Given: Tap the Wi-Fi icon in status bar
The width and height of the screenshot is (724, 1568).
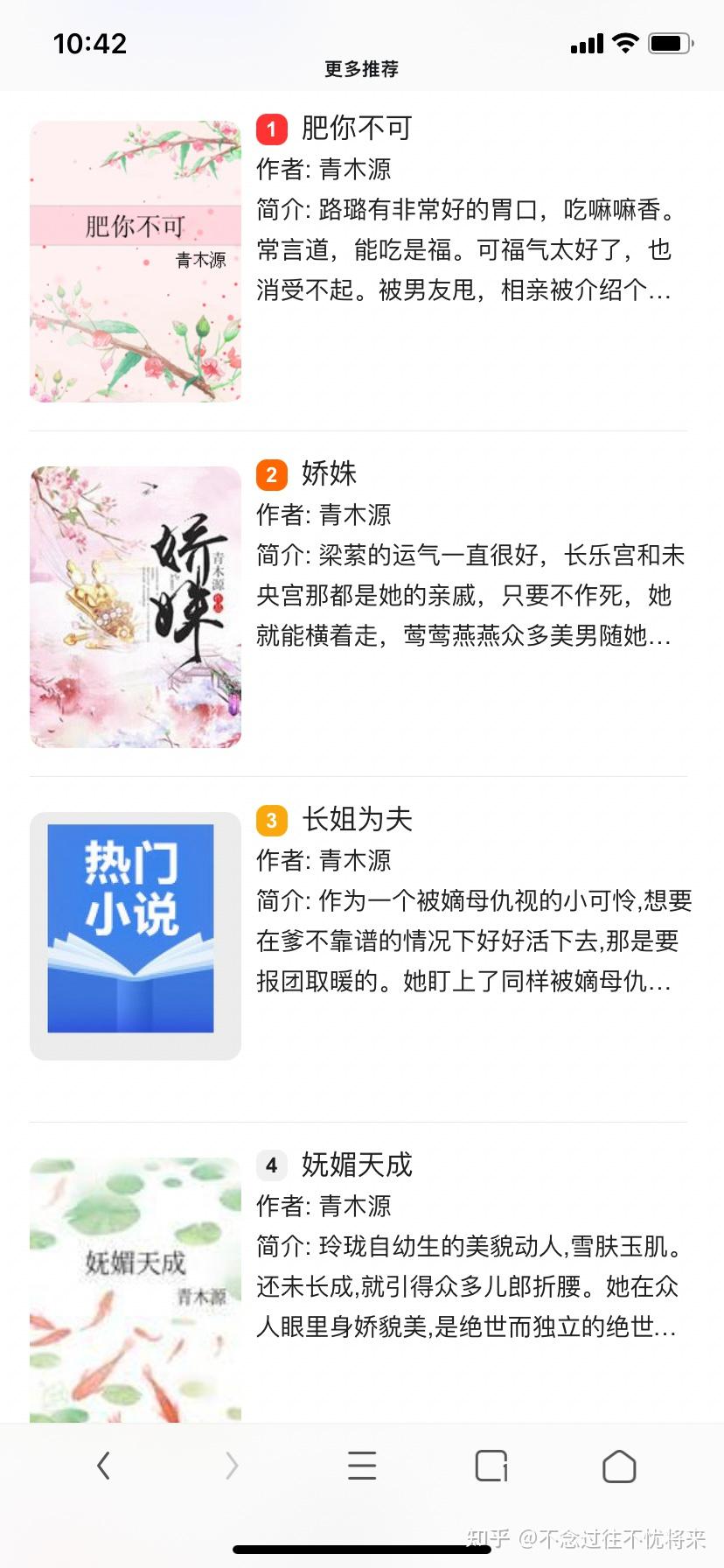Looking at the screenshot, I should tap(623, 43).
